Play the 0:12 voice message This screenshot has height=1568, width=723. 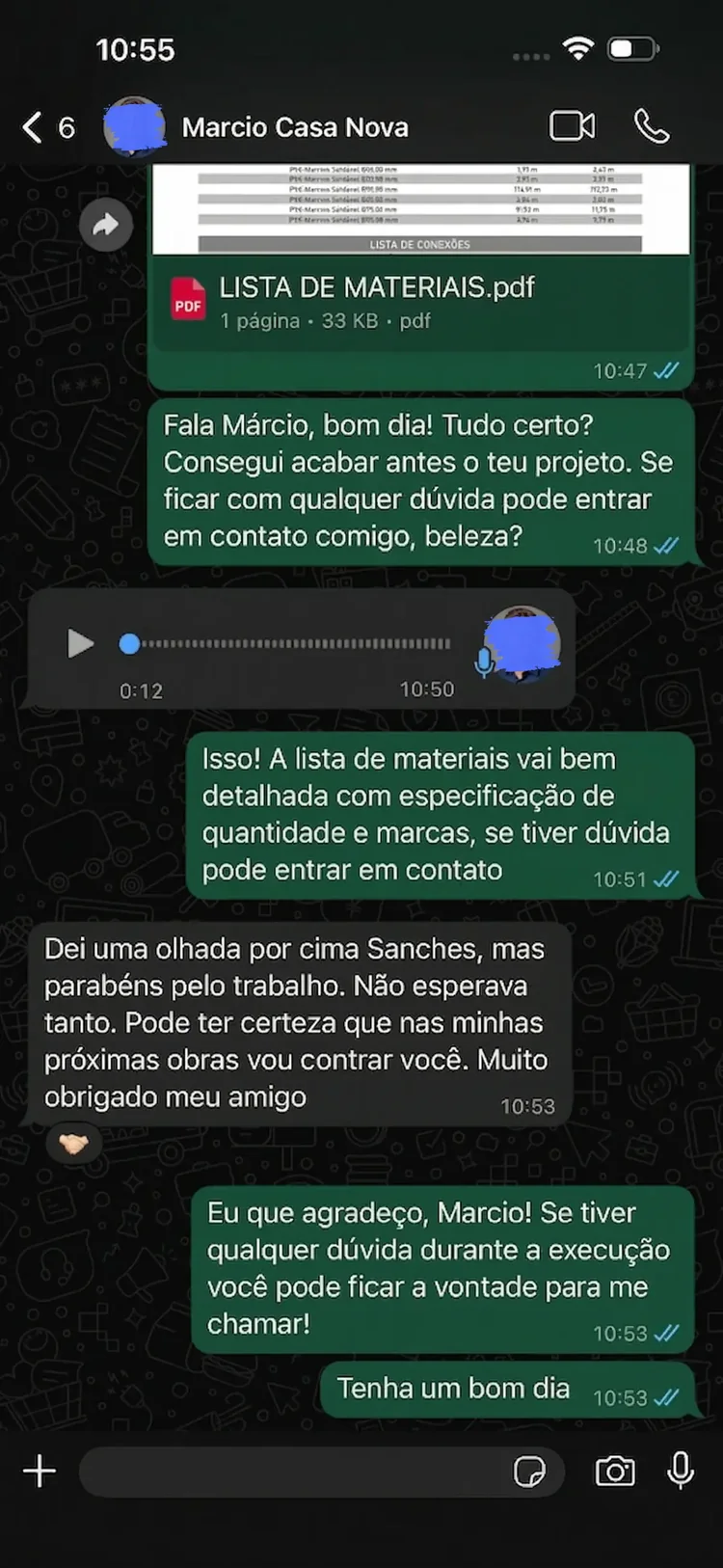tap(81, 644)
